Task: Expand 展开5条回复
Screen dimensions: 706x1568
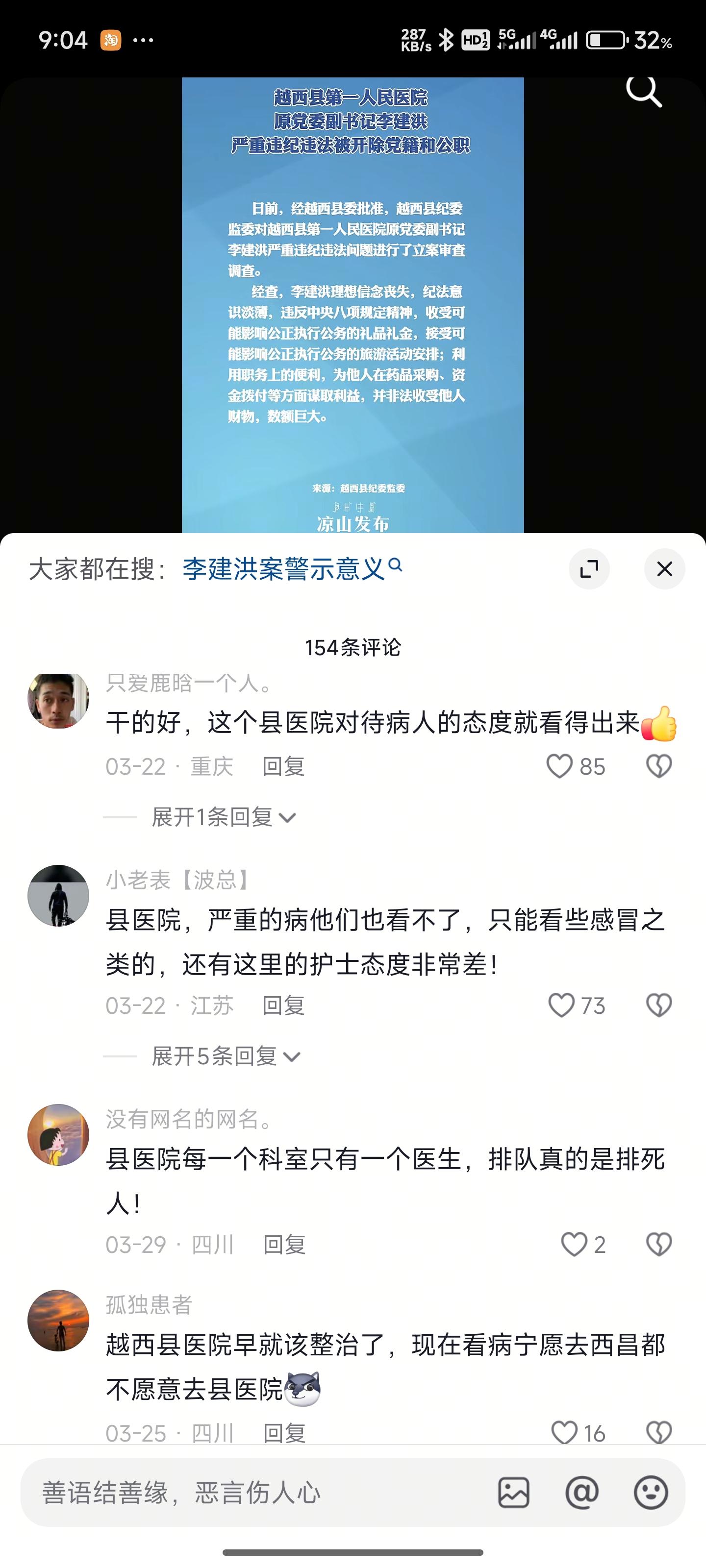Action: pyautogui.click(x=226, y=1056)
